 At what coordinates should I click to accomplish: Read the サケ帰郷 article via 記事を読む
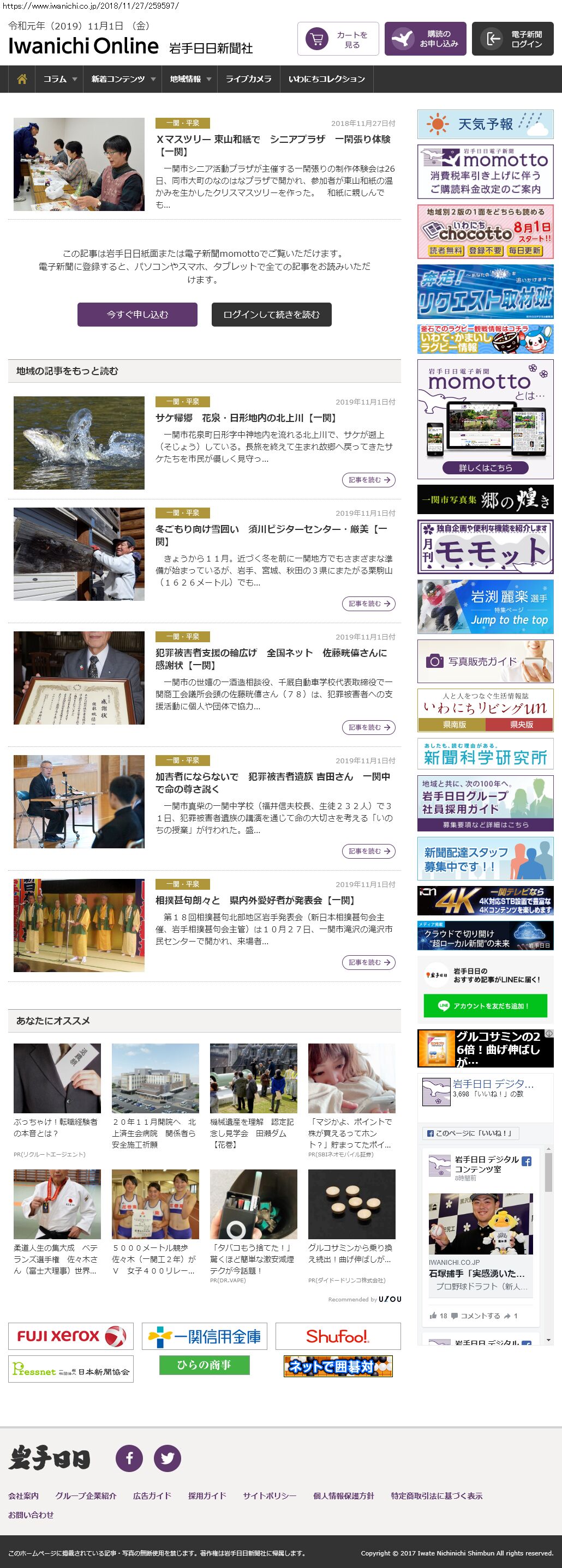pos(368,480)
